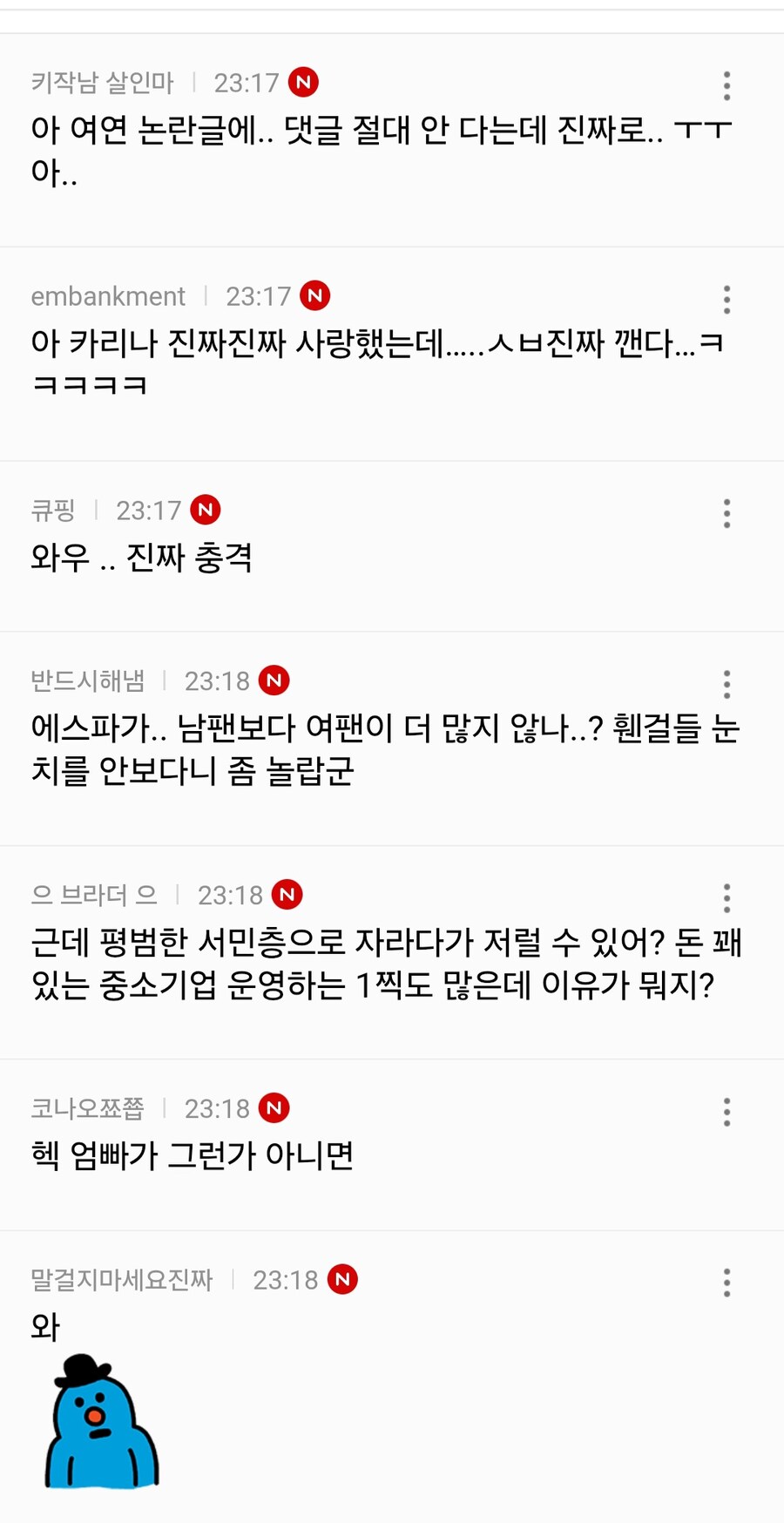Screen dimensions: 784x1523
Task: Click the N badge on 반드시해냄's comment
Action: pos(274,680)
